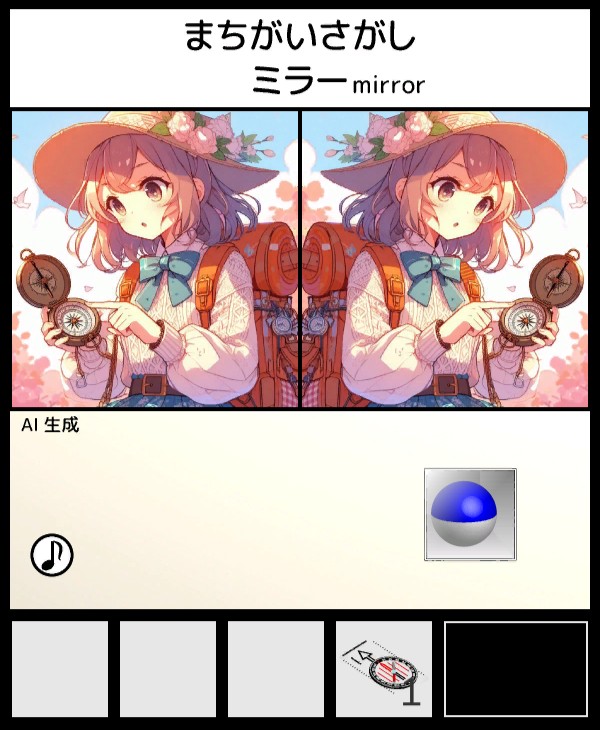Viewport: 600px width, 730px height.
Task: Tap the left picture of the girl
Action: click(x=155, y=259)
